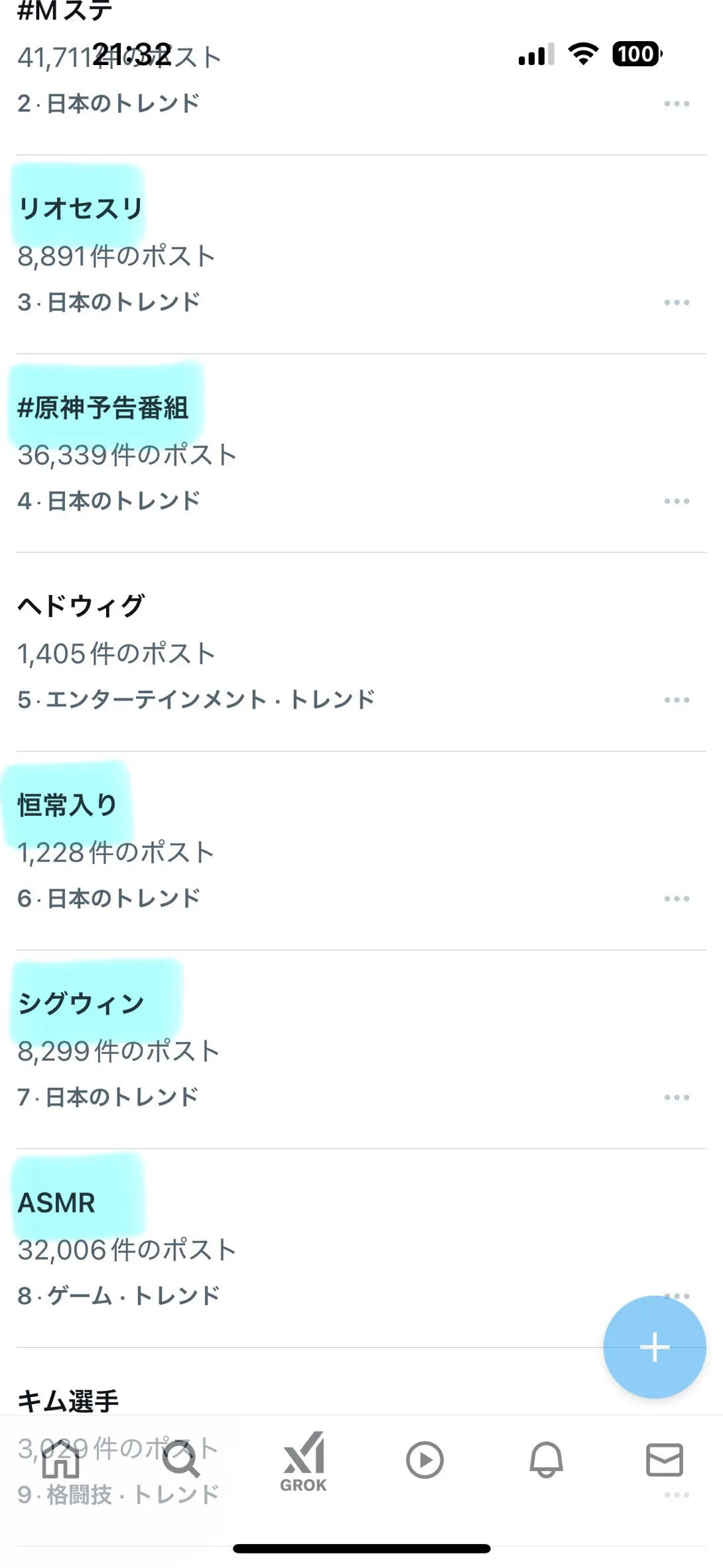Screen dimensions: 723x1568
Task: Go to the Home tab
Action: pos(60,1460)
